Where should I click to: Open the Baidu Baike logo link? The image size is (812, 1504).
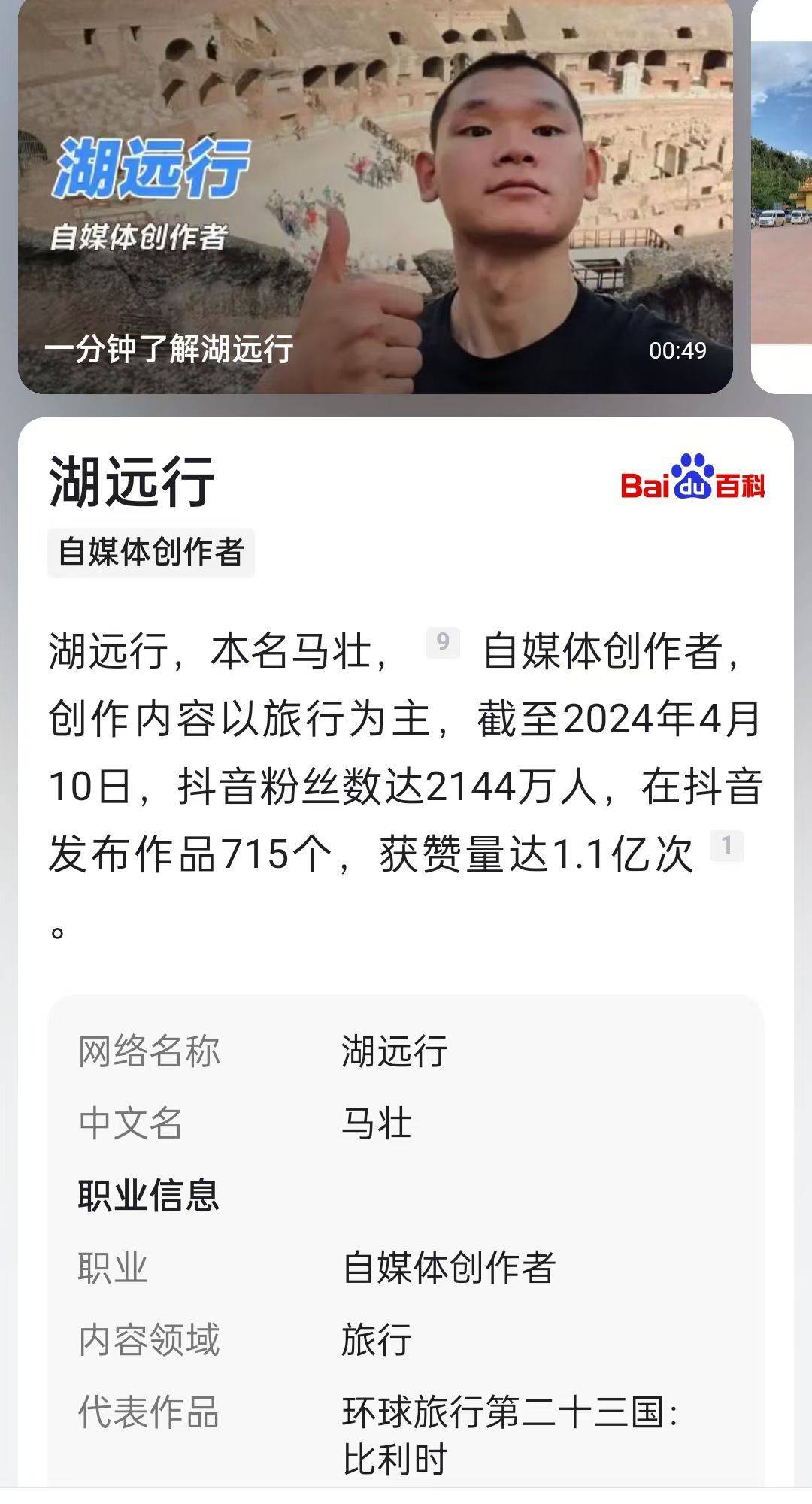click(692, 478)
